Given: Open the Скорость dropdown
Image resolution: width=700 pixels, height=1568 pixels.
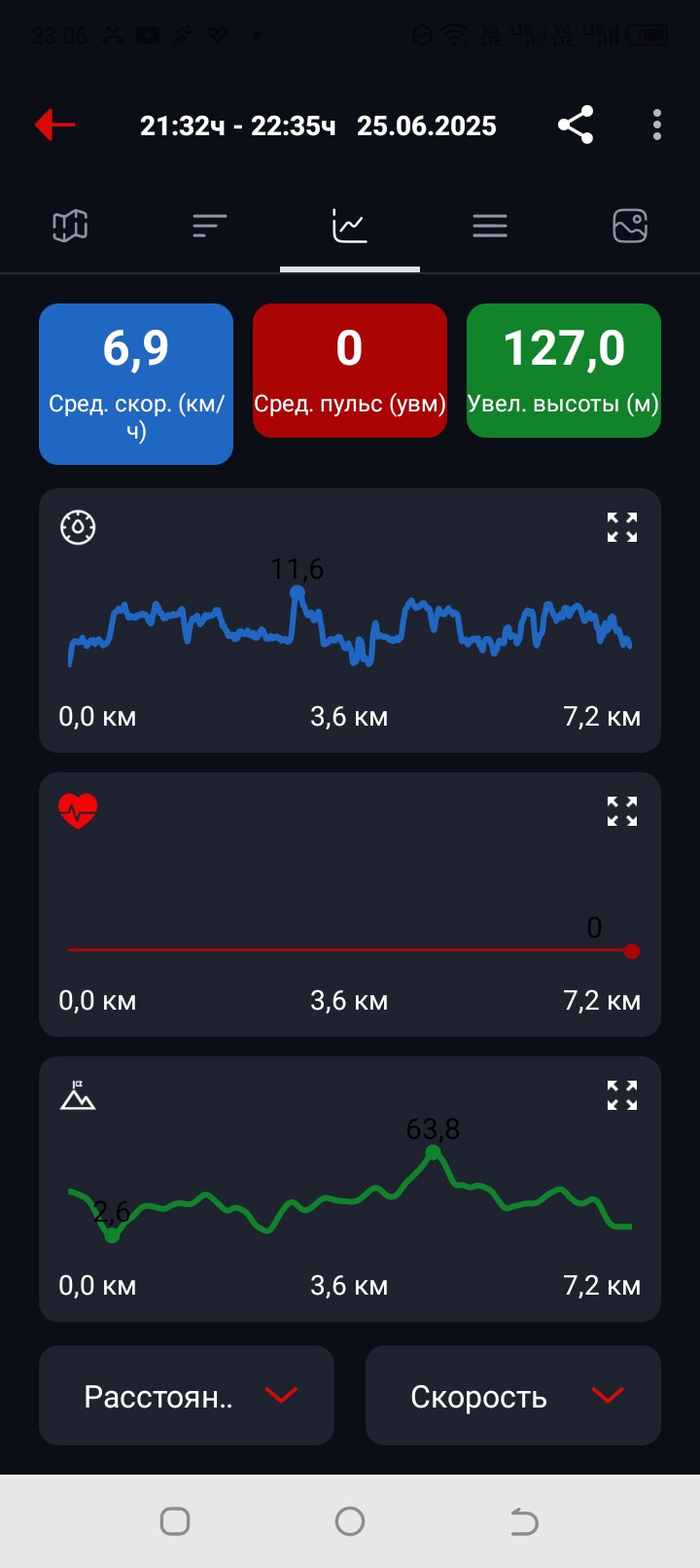Looking at the screenshot, I should pyautogui.click(x=513, y=1395).
